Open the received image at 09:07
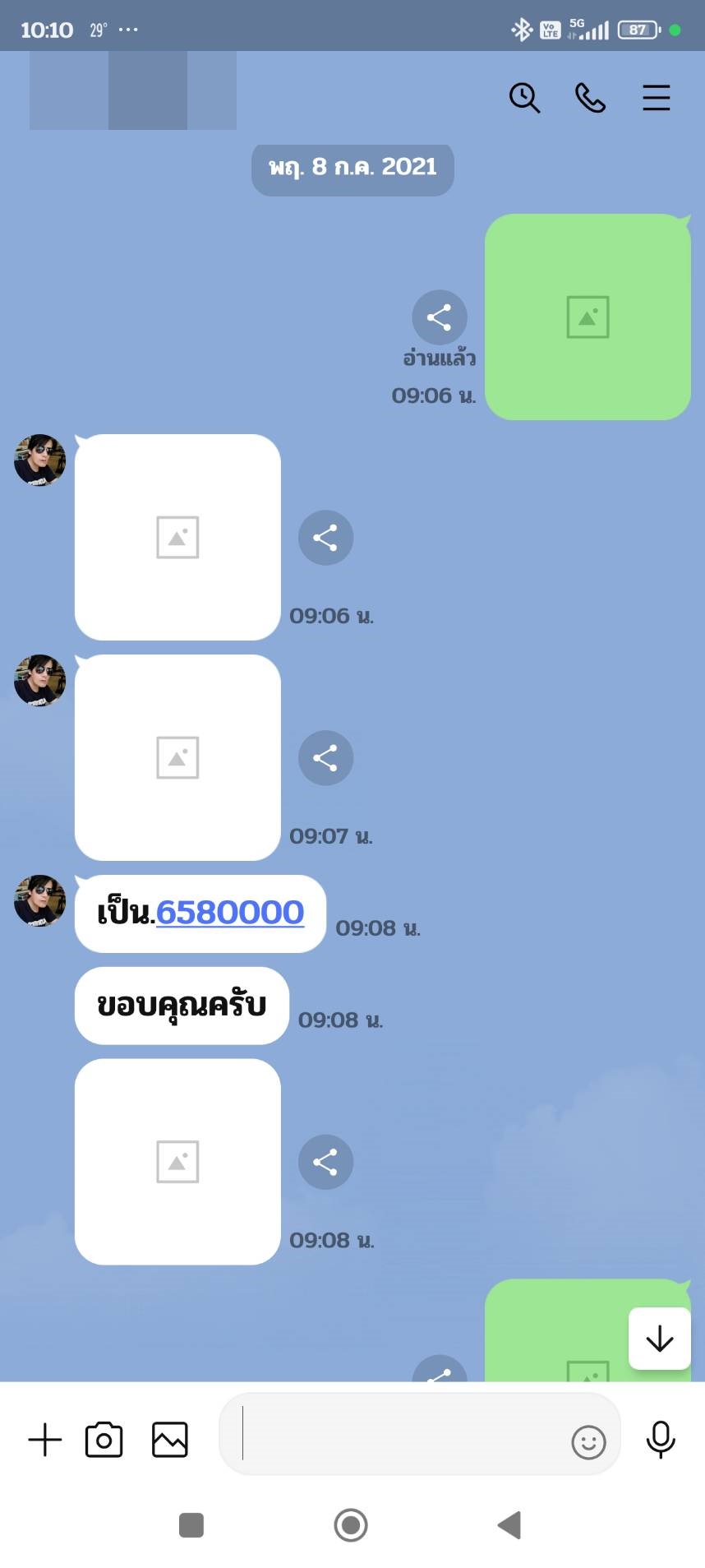This screenshot has width=705, height=1568. point(177,757)
